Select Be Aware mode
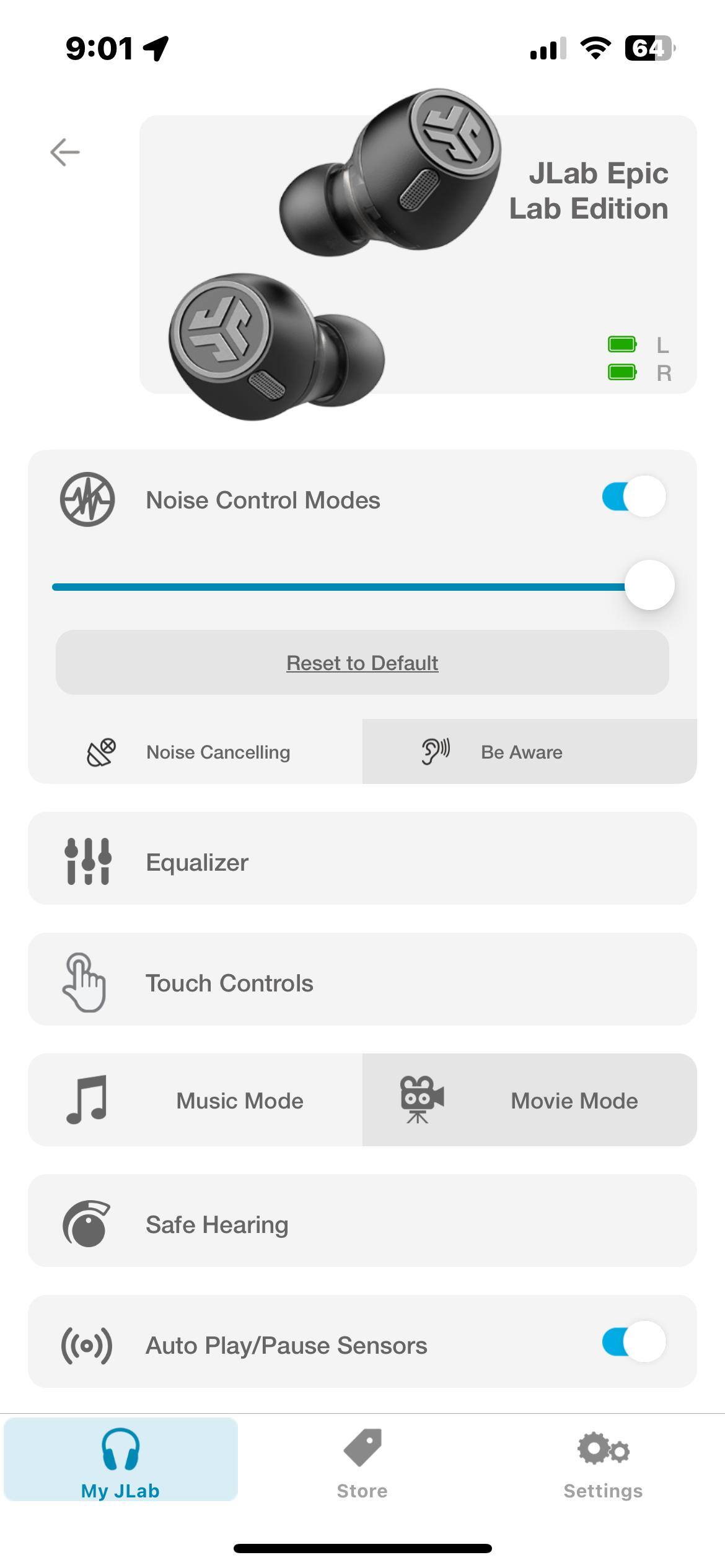Image resolution: width=725 pixels, height=1568 pixels. point(529,752)
